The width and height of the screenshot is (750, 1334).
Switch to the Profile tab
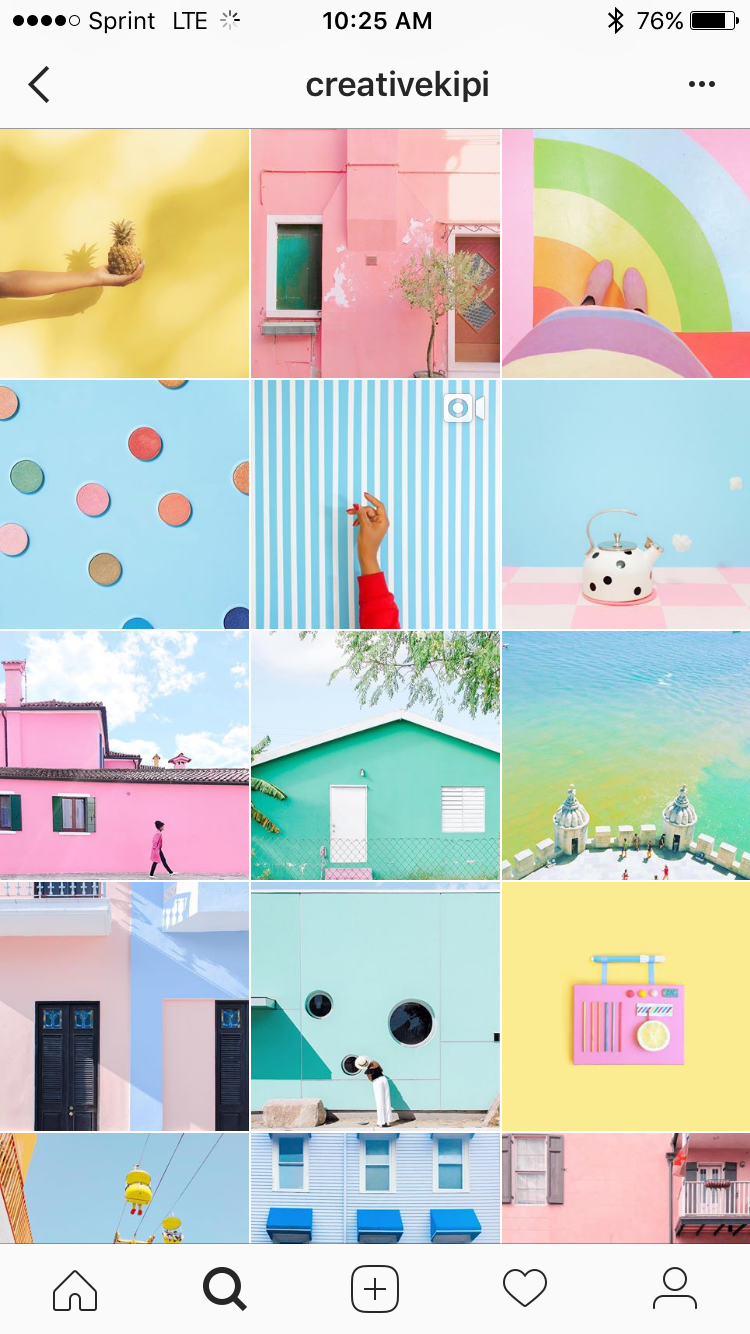click(x=675, y=1289)
